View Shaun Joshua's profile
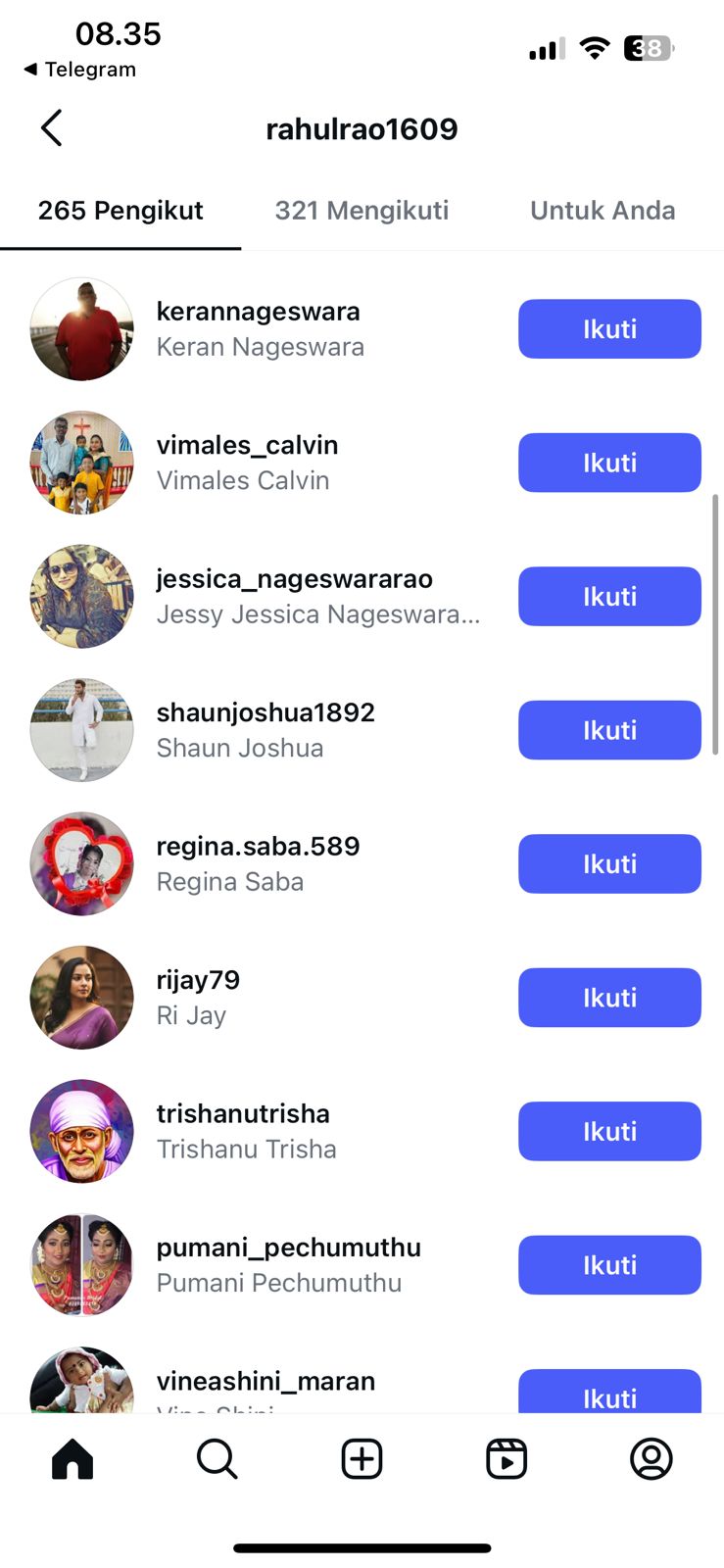The width and height of the screenshot is (724, 1568). pyautogui.click(x=265, y=730)
